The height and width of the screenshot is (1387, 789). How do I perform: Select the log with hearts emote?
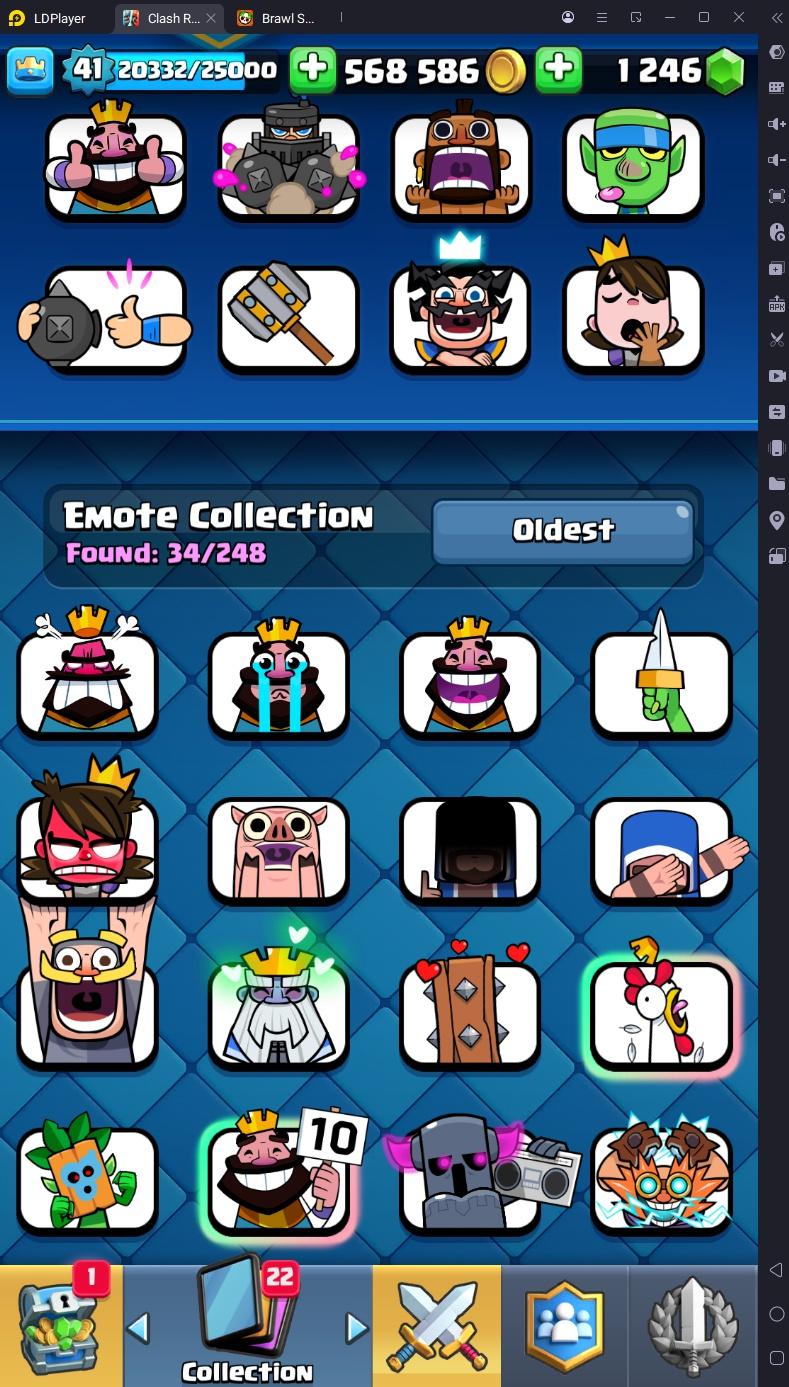point(469,1012)
